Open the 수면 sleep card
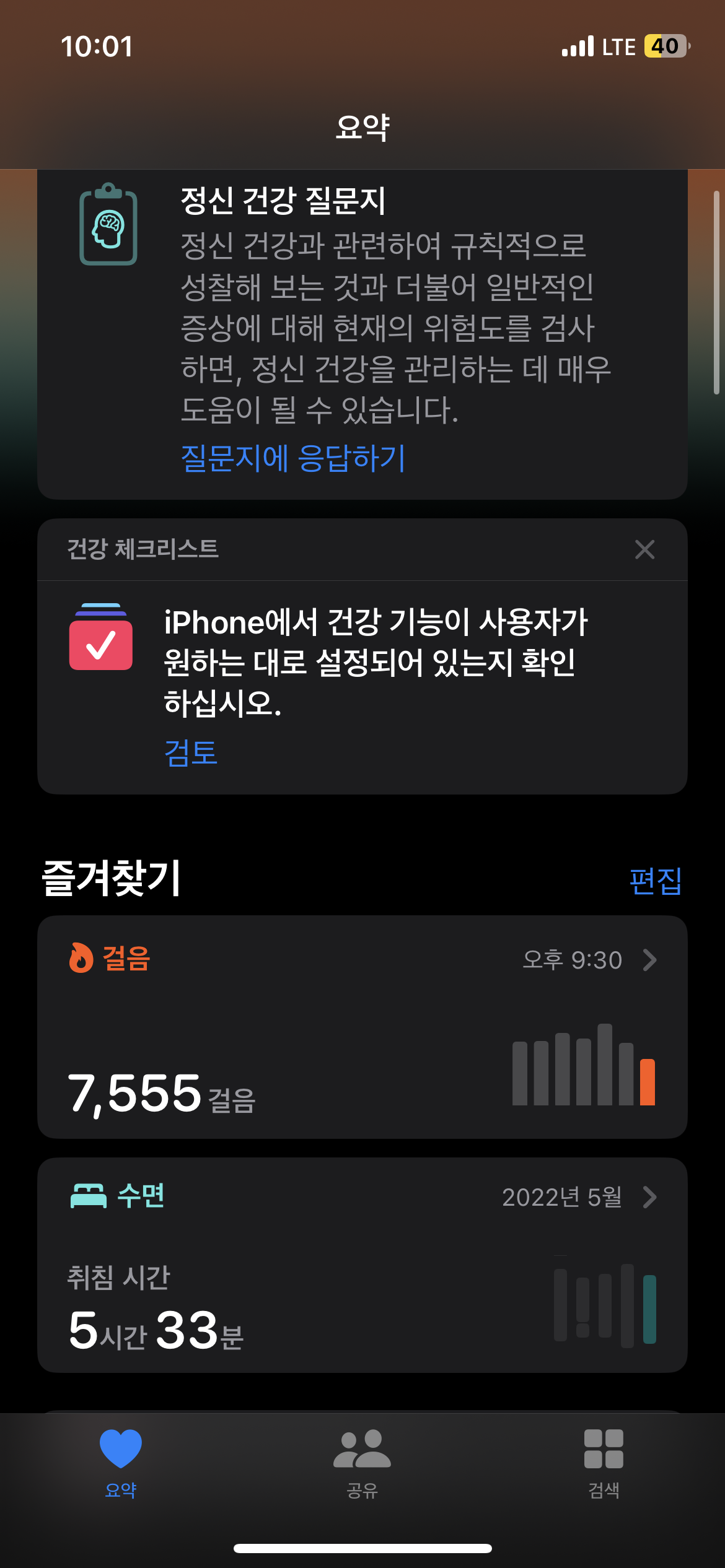 click(362, 1265)
